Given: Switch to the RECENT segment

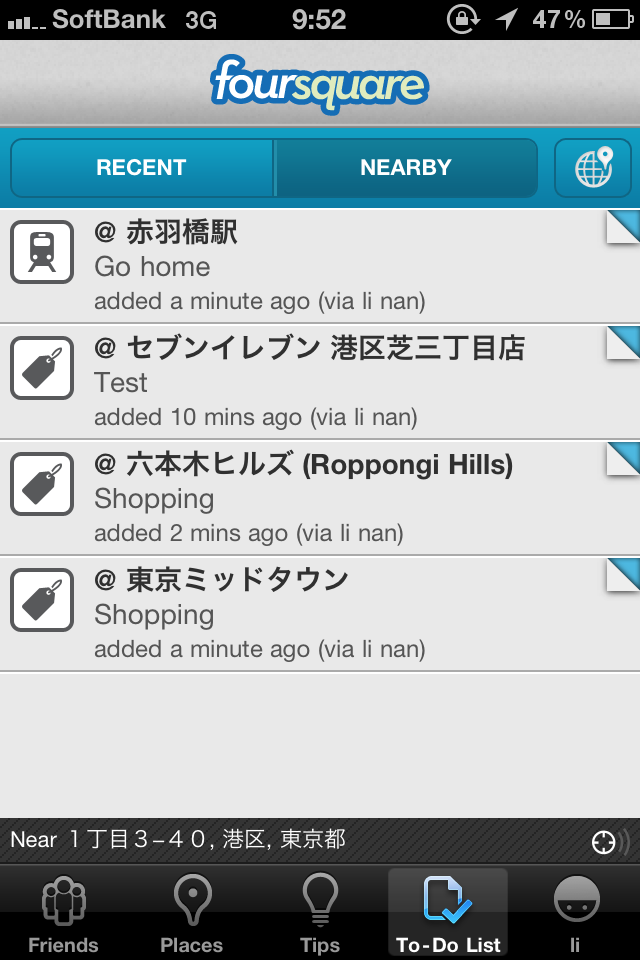Looking at the screenshot, I should (141, 168).
